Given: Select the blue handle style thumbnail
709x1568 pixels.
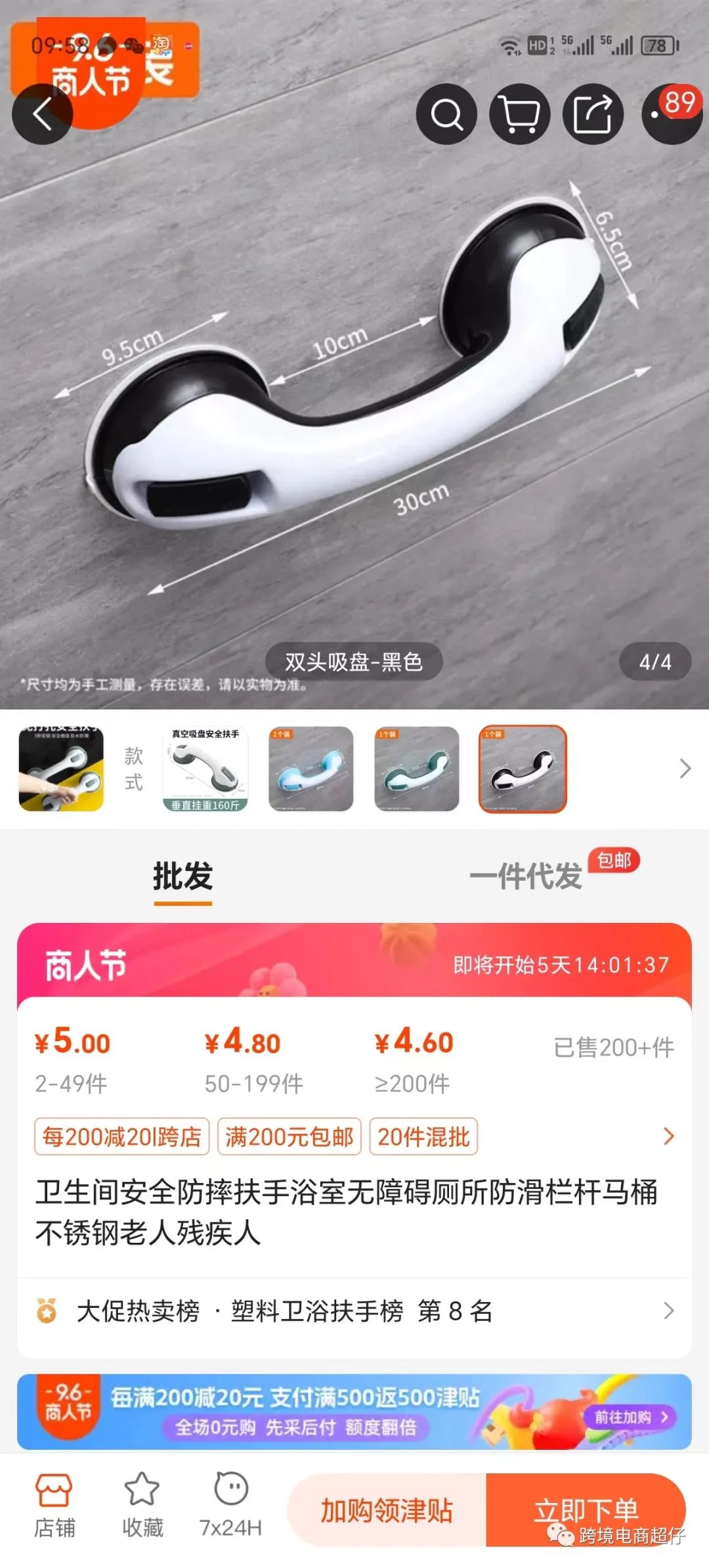Looking at the screenshot, I should point(311,769).
